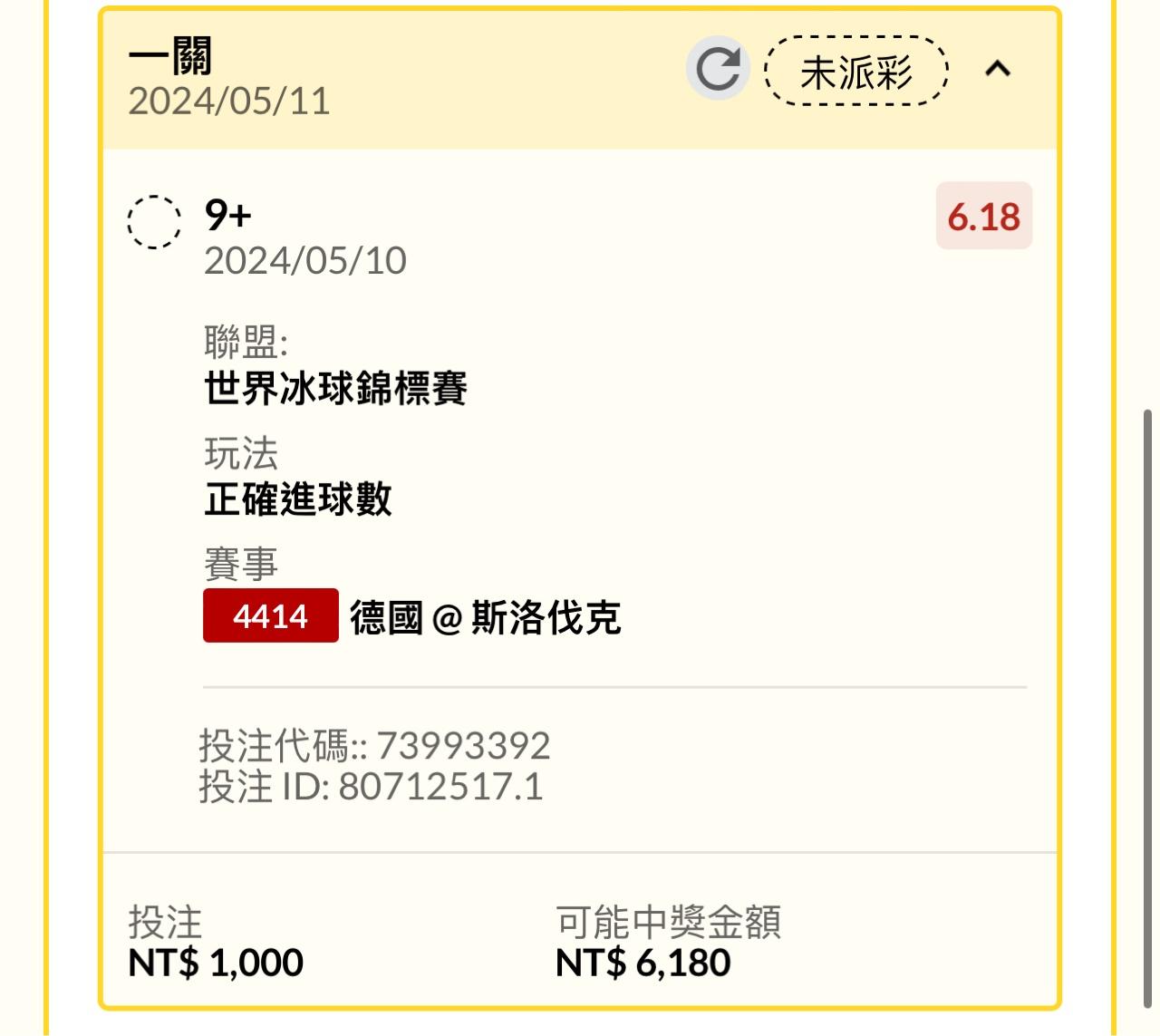Collapse the 一關 bet slip card
This screenshot has width=1160, height=1036.
pyautogui.click(x=998, y=69)
